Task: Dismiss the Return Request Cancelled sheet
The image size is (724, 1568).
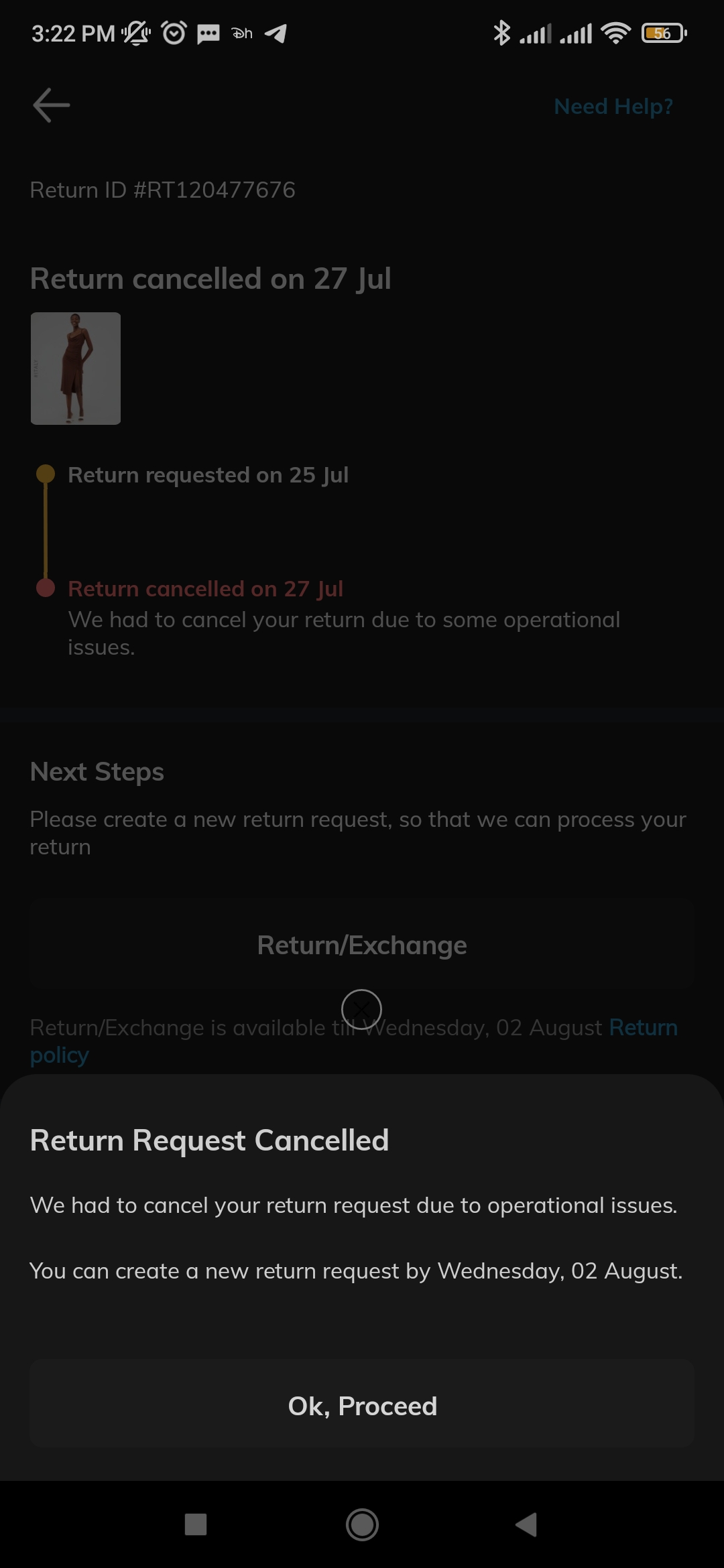Action: pyautogui.click(x=361, y=1009)
